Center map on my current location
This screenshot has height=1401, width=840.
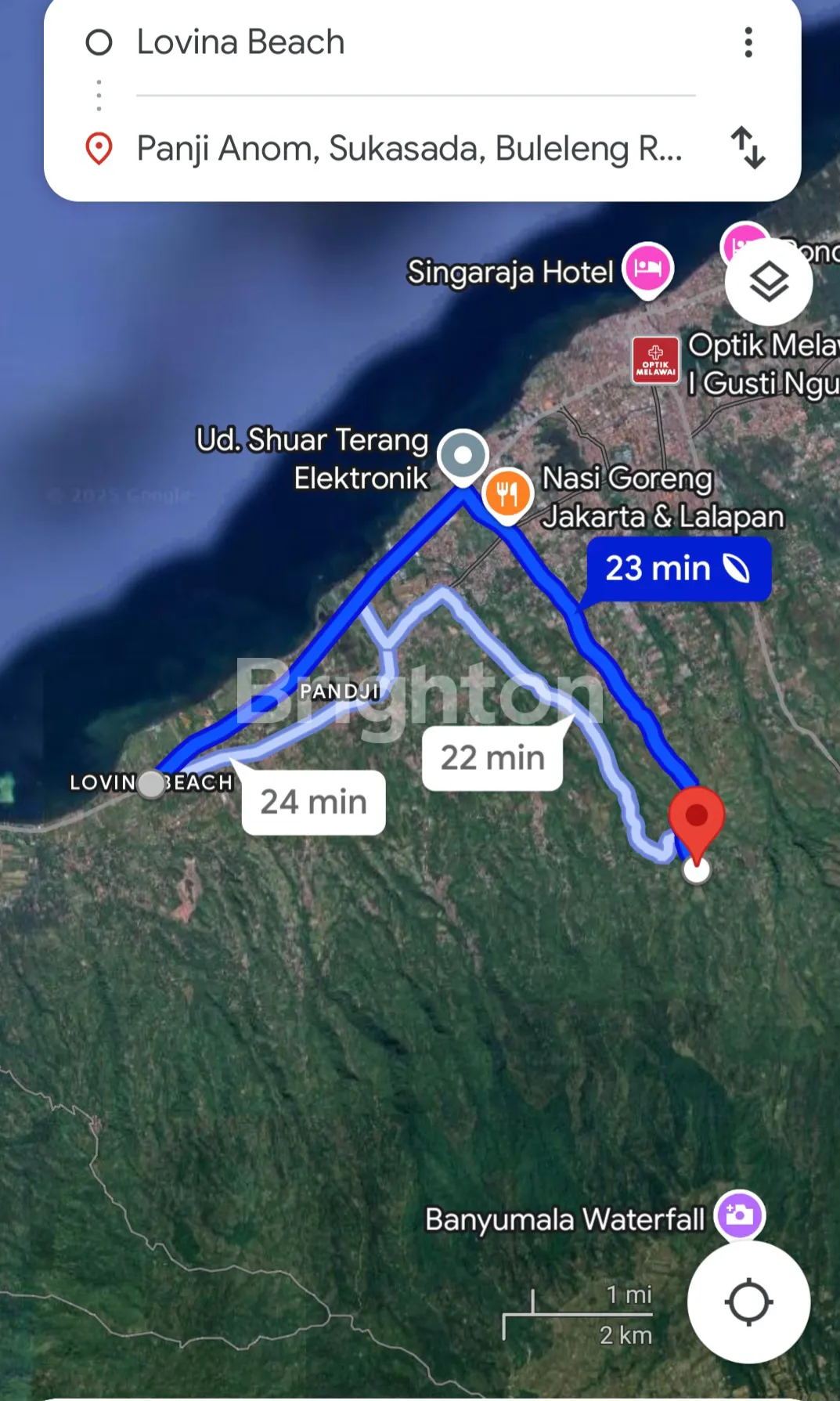point(748,1302)
